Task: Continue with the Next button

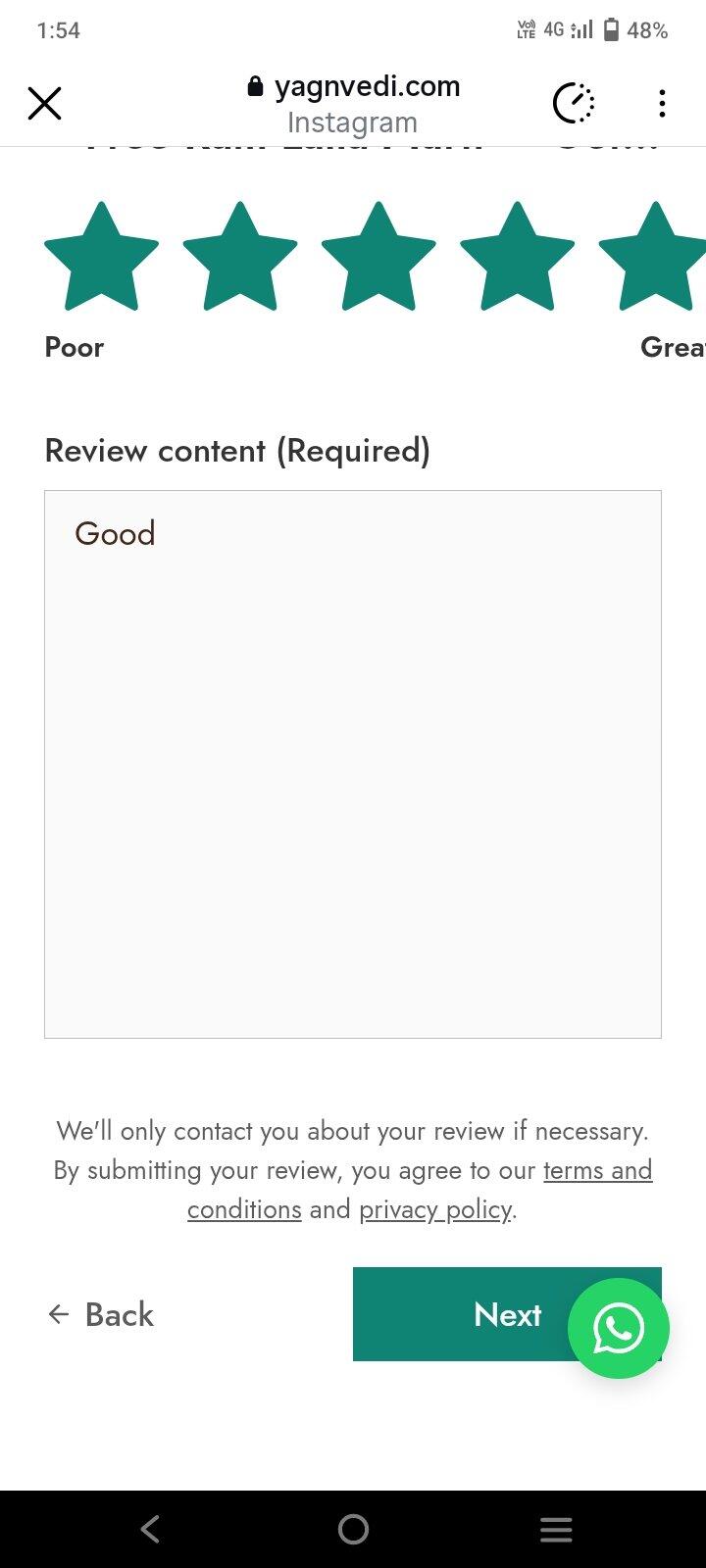Action: click(x=507, y=1314)
